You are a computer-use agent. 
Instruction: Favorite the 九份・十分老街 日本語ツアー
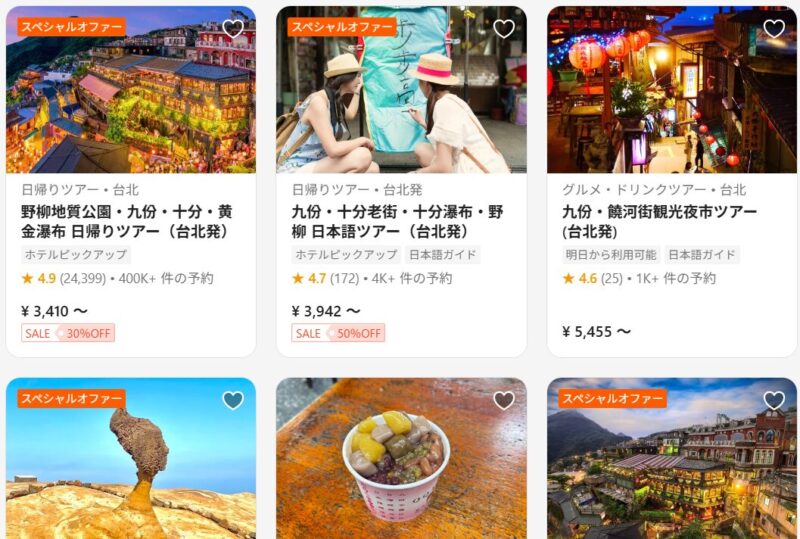click(x=504, y=29)
